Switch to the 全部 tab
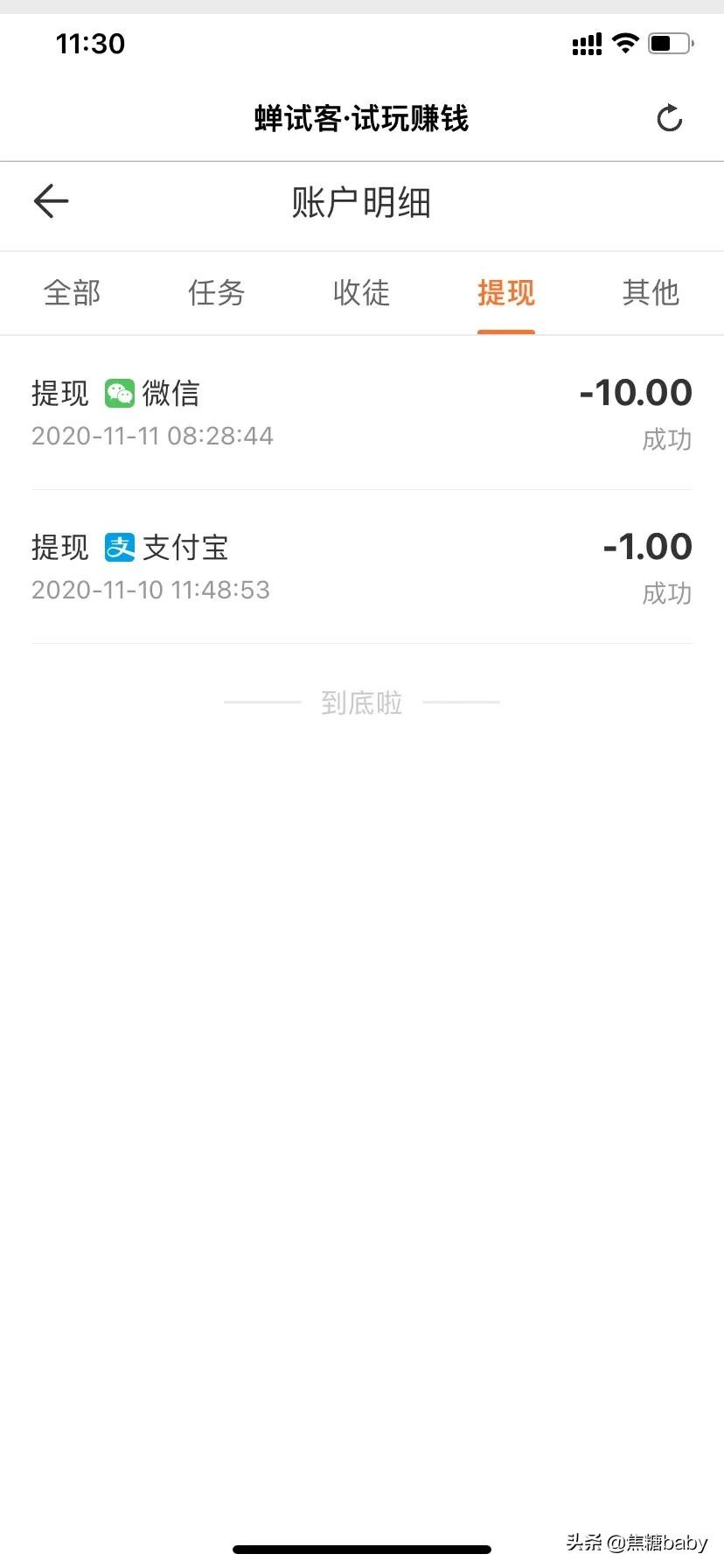 [x=73, y=292]
